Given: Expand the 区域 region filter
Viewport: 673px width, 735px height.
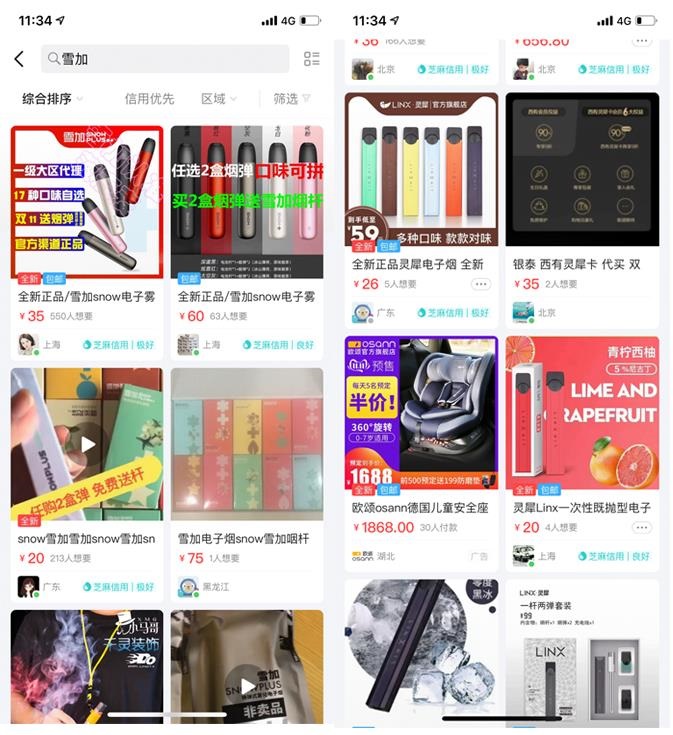Looking at the screenshot, I should 218,99.
